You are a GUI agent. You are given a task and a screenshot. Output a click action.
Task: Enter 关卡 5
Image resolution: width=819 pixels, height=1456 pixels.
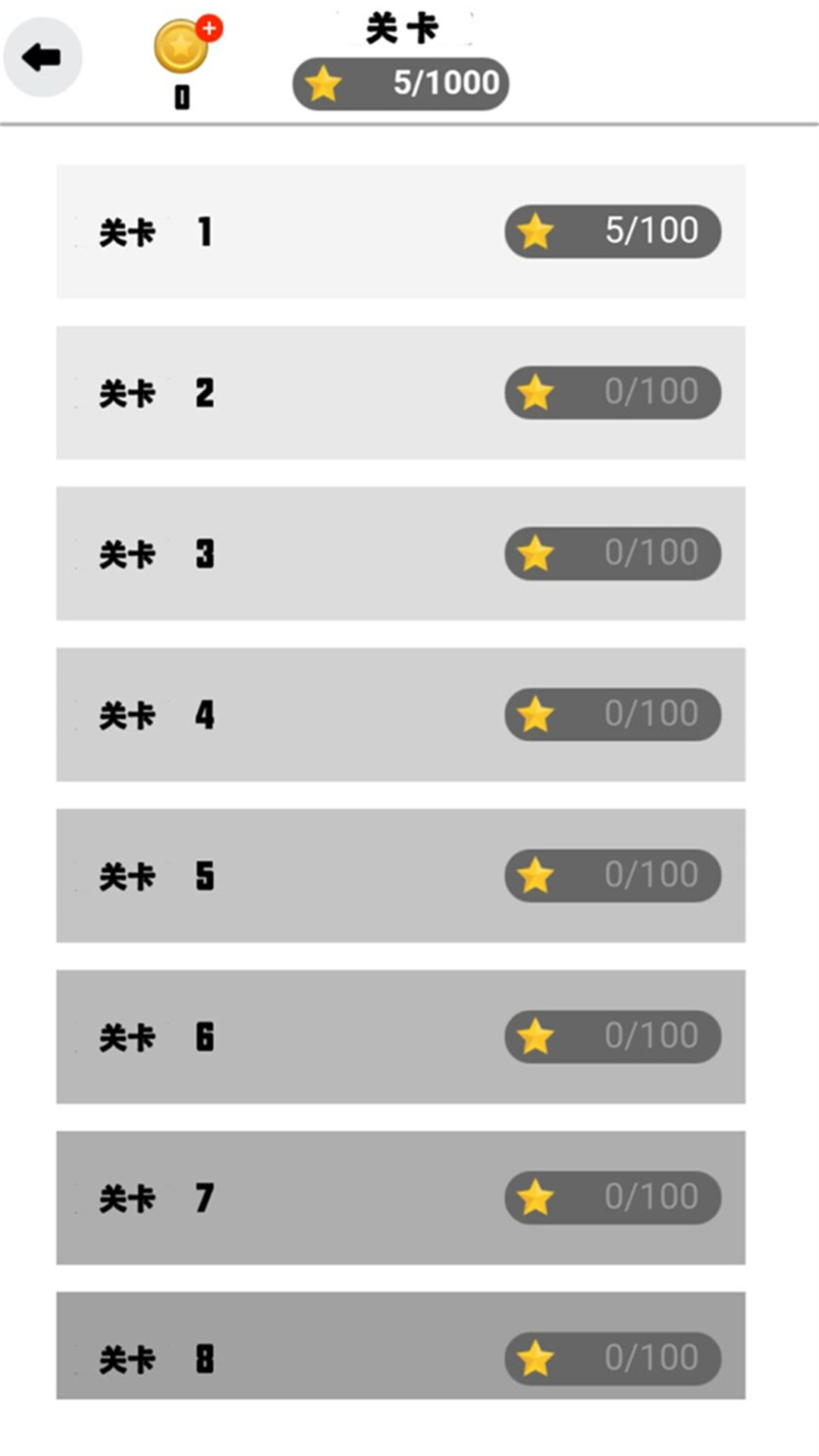pos(400,875)
